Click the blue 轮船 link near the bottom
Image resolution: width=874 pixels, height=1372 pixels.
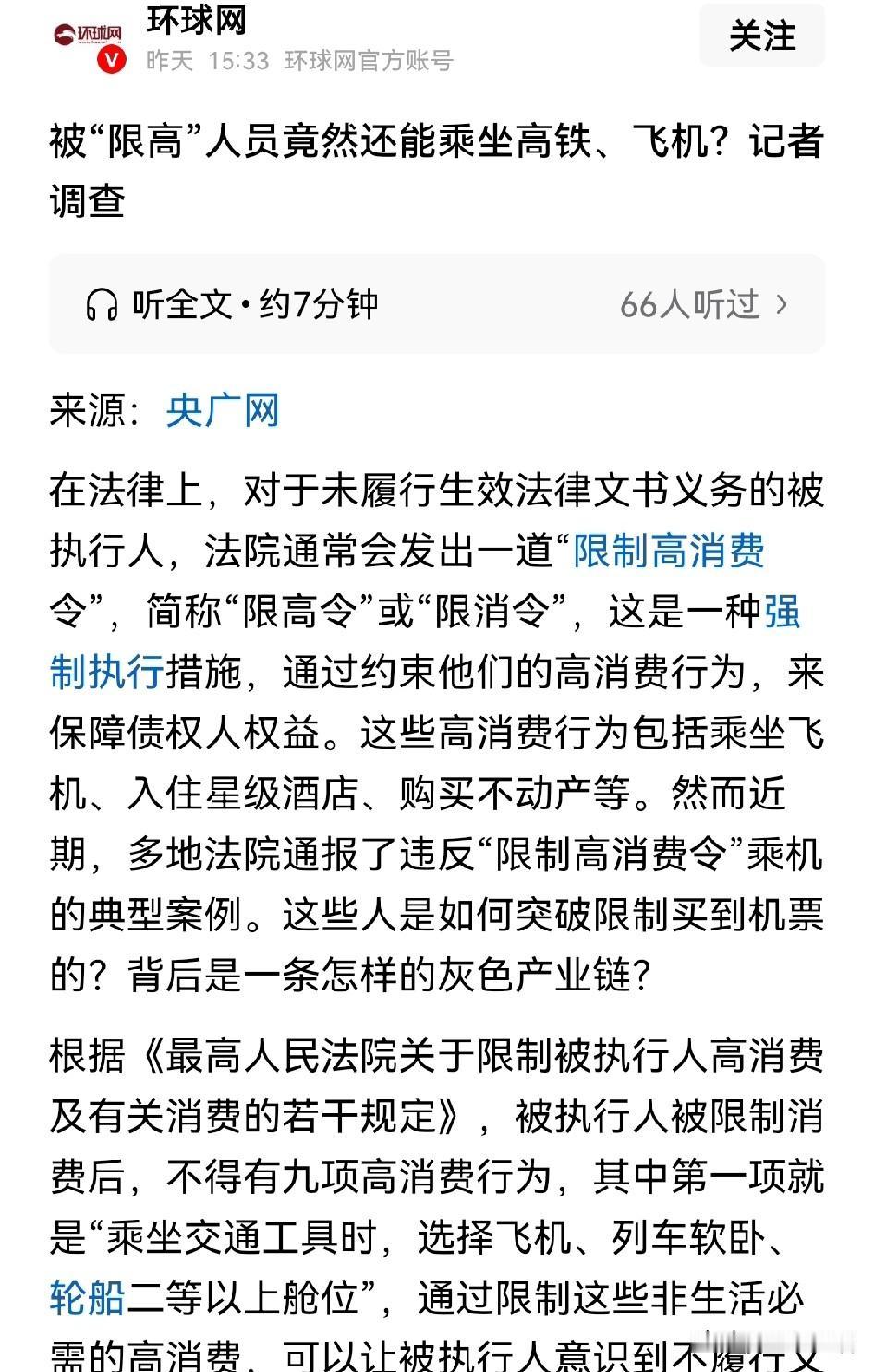pyautogui.click(x=88, y=1297)
